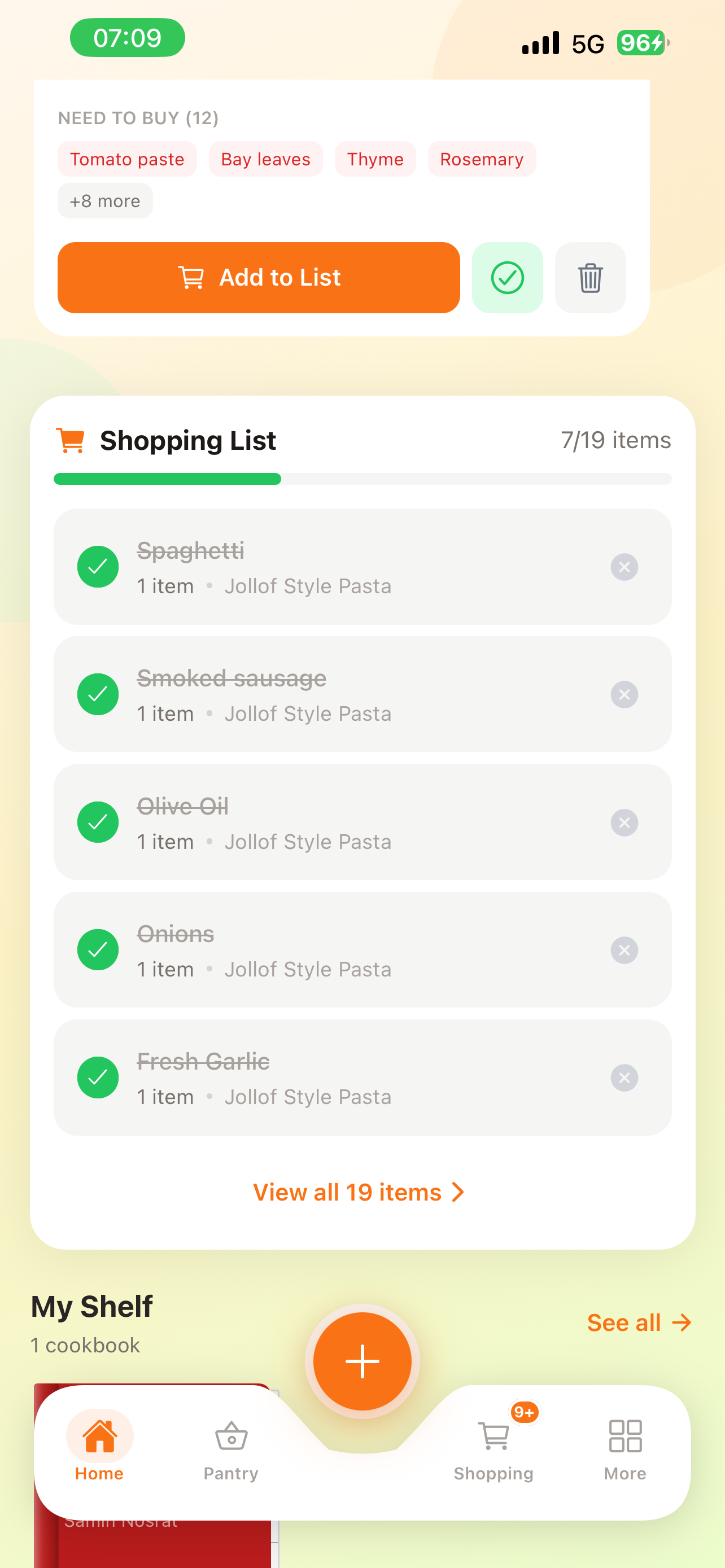725x1568 pixels.
Task: Uncheck Spaghetti in the shopping list
Action: click(x=98, y=567)
